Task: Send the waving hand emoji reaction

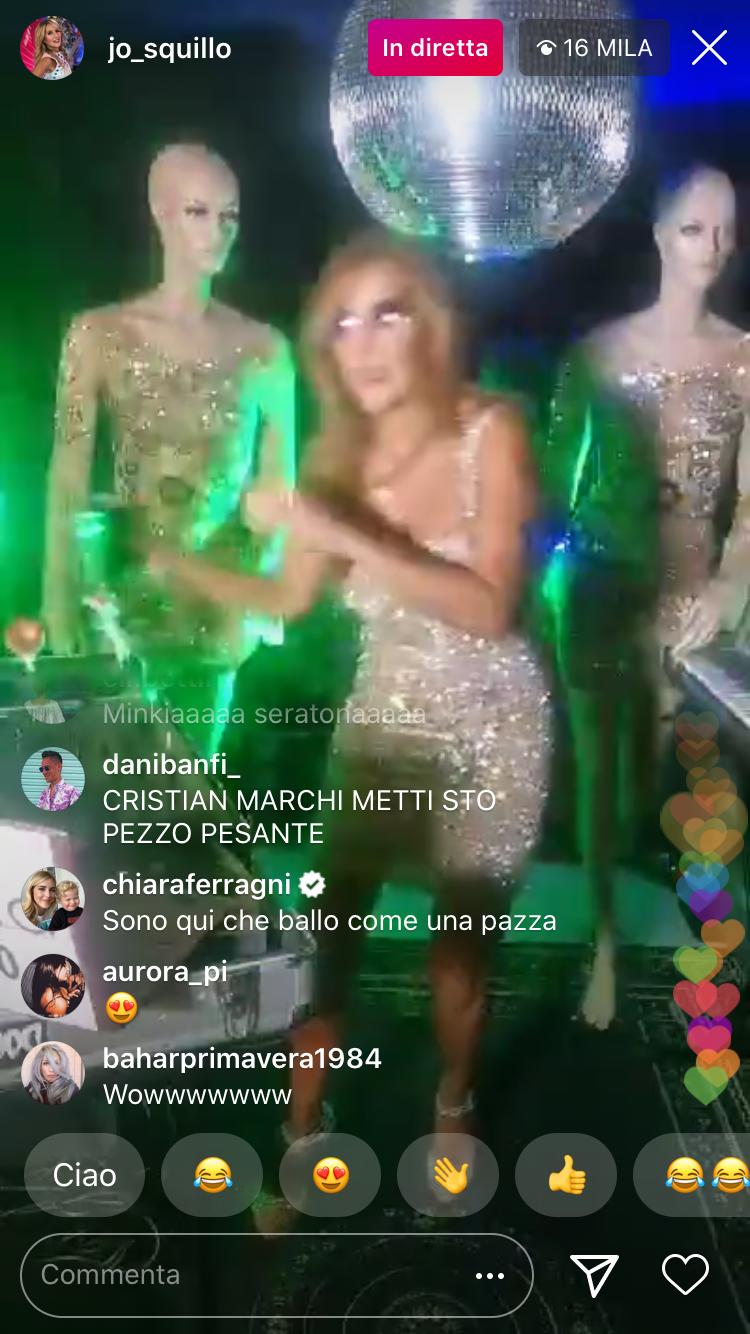Action: (448, 1174)
